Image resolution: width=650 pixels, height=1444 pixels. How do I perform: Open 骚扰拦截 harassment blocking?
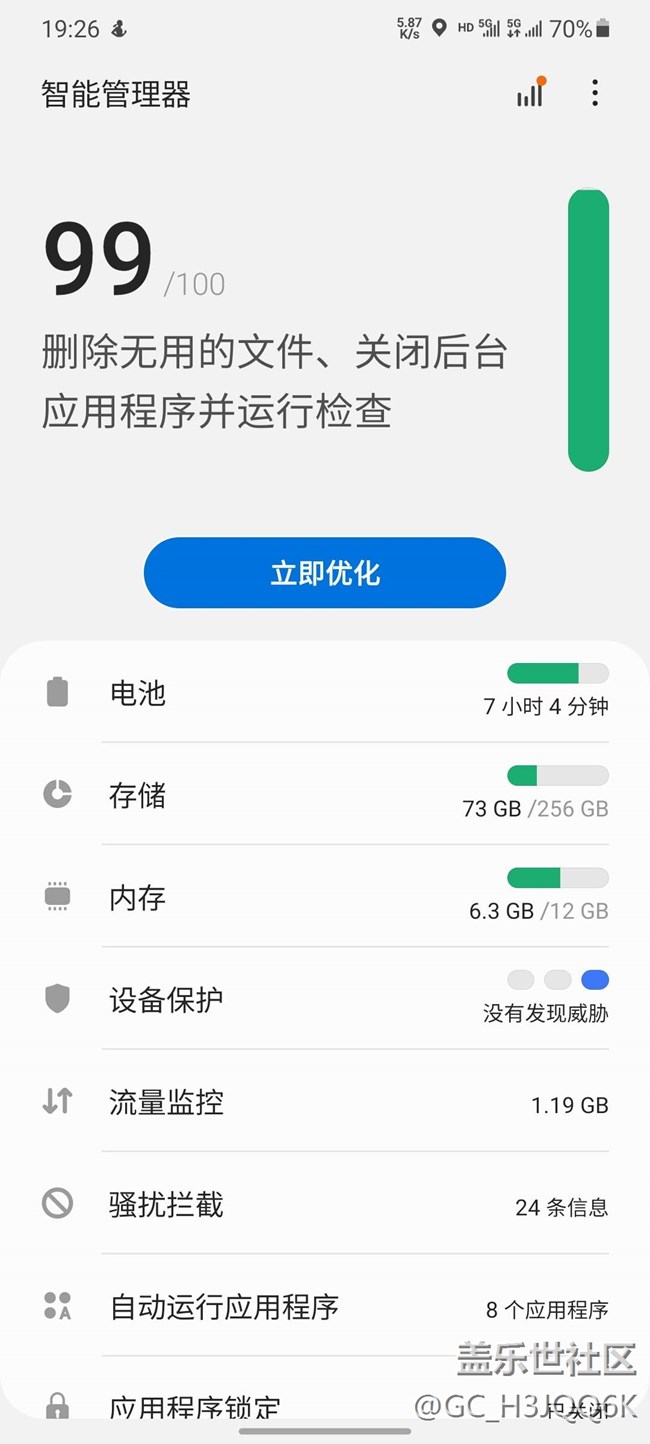pos(325,1204)
